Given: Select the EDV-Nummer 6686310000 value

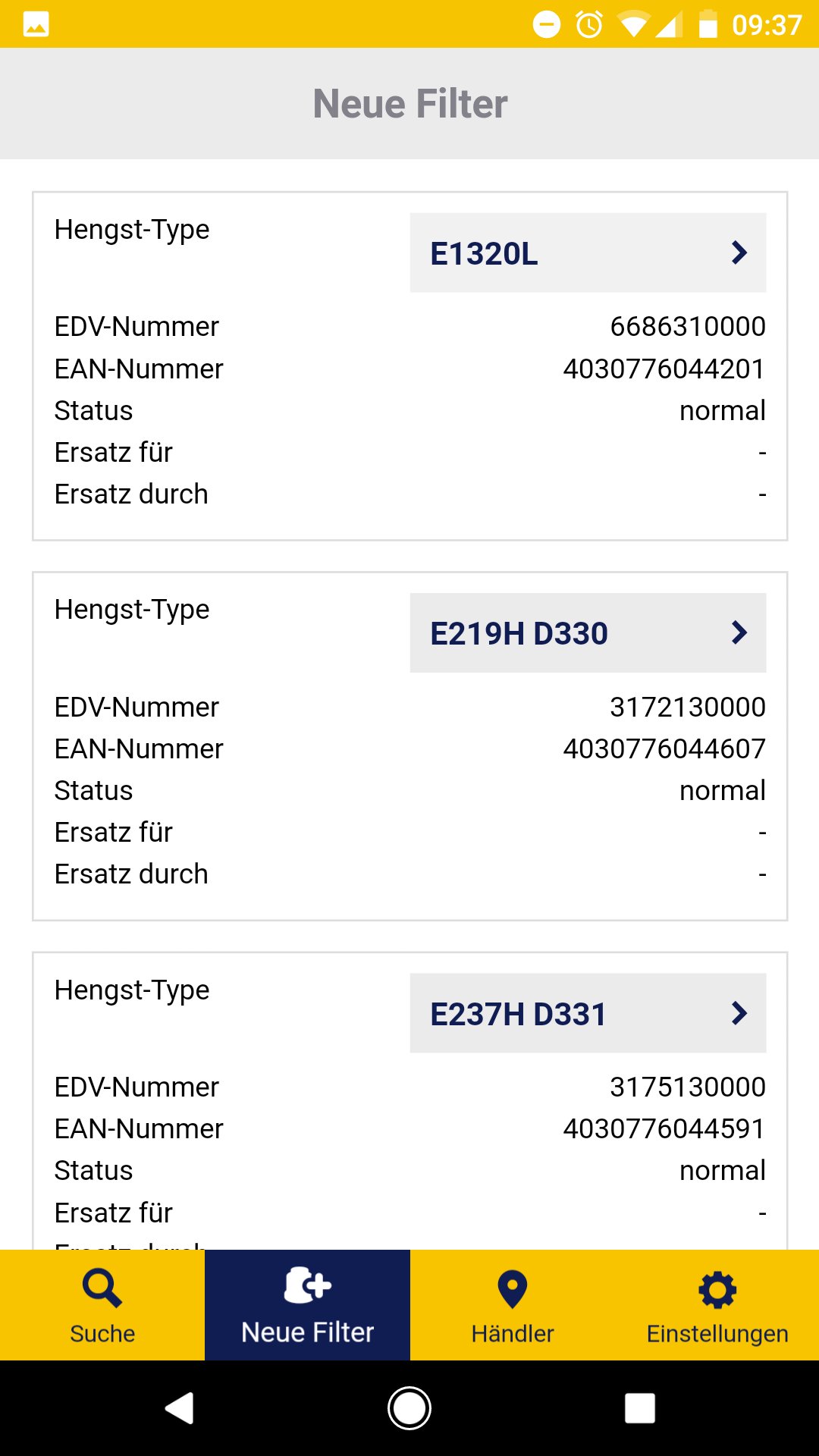Looking at the screenshot, I should coord(687,327).
